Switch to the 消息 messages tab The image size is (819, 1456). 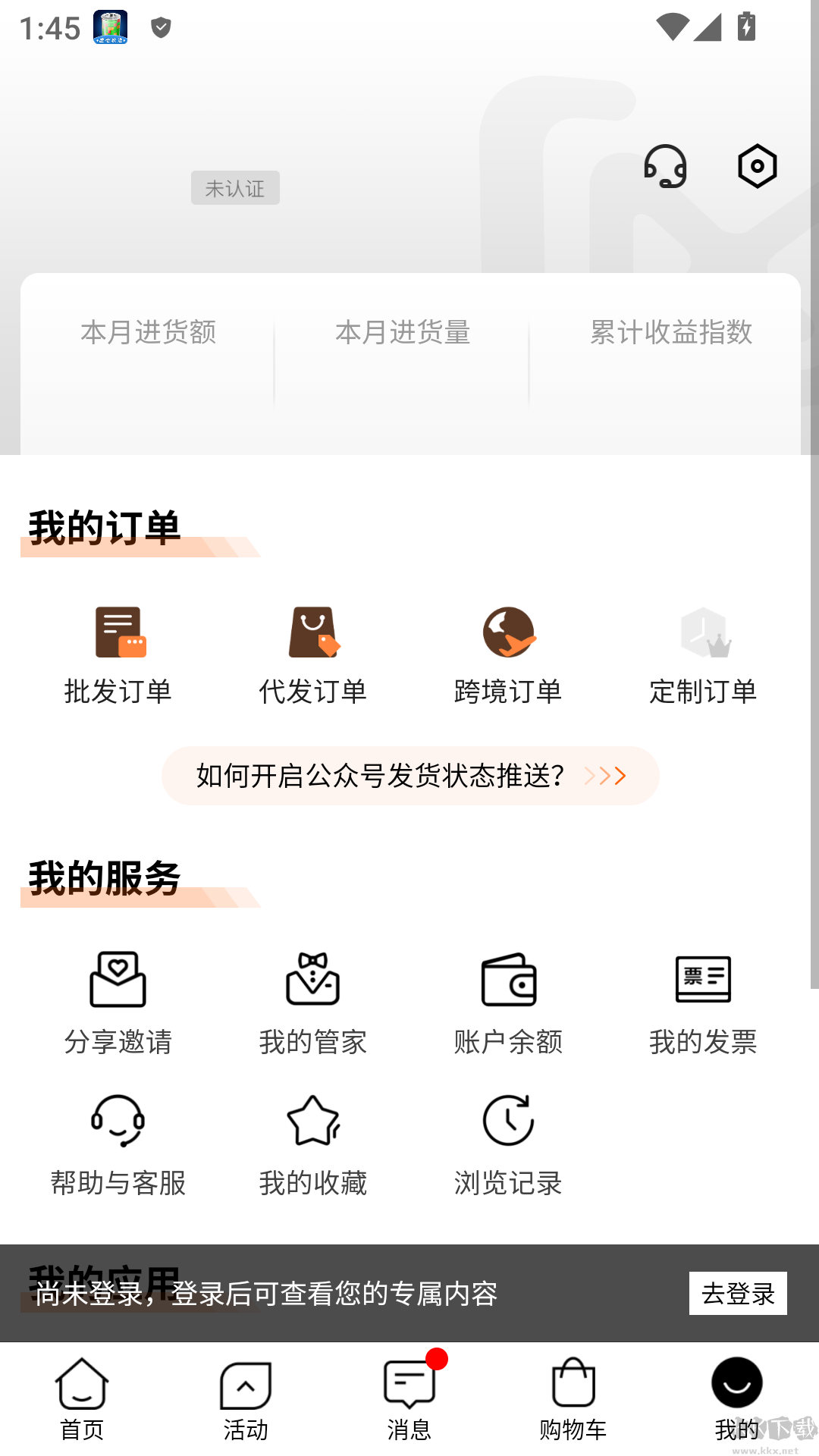409,1399
